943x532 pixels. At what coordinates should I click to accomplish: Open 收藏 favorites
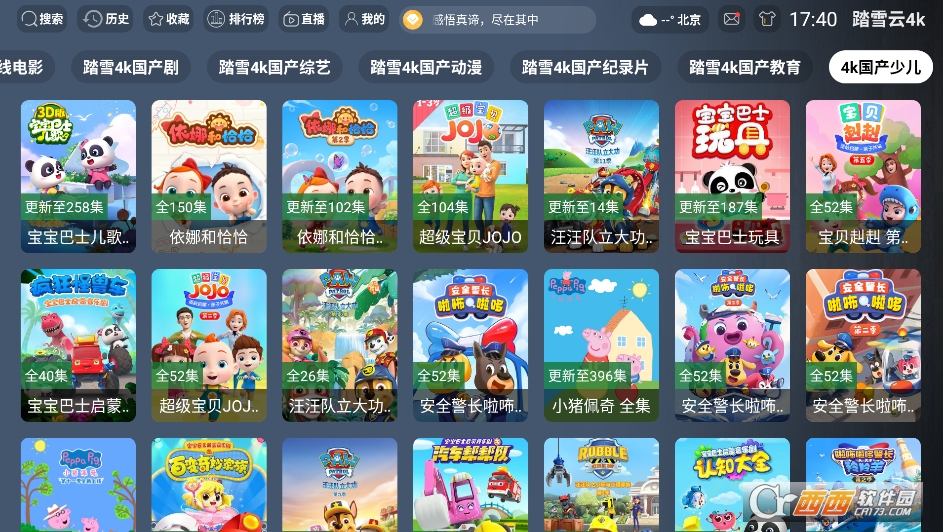pos(168,19)
